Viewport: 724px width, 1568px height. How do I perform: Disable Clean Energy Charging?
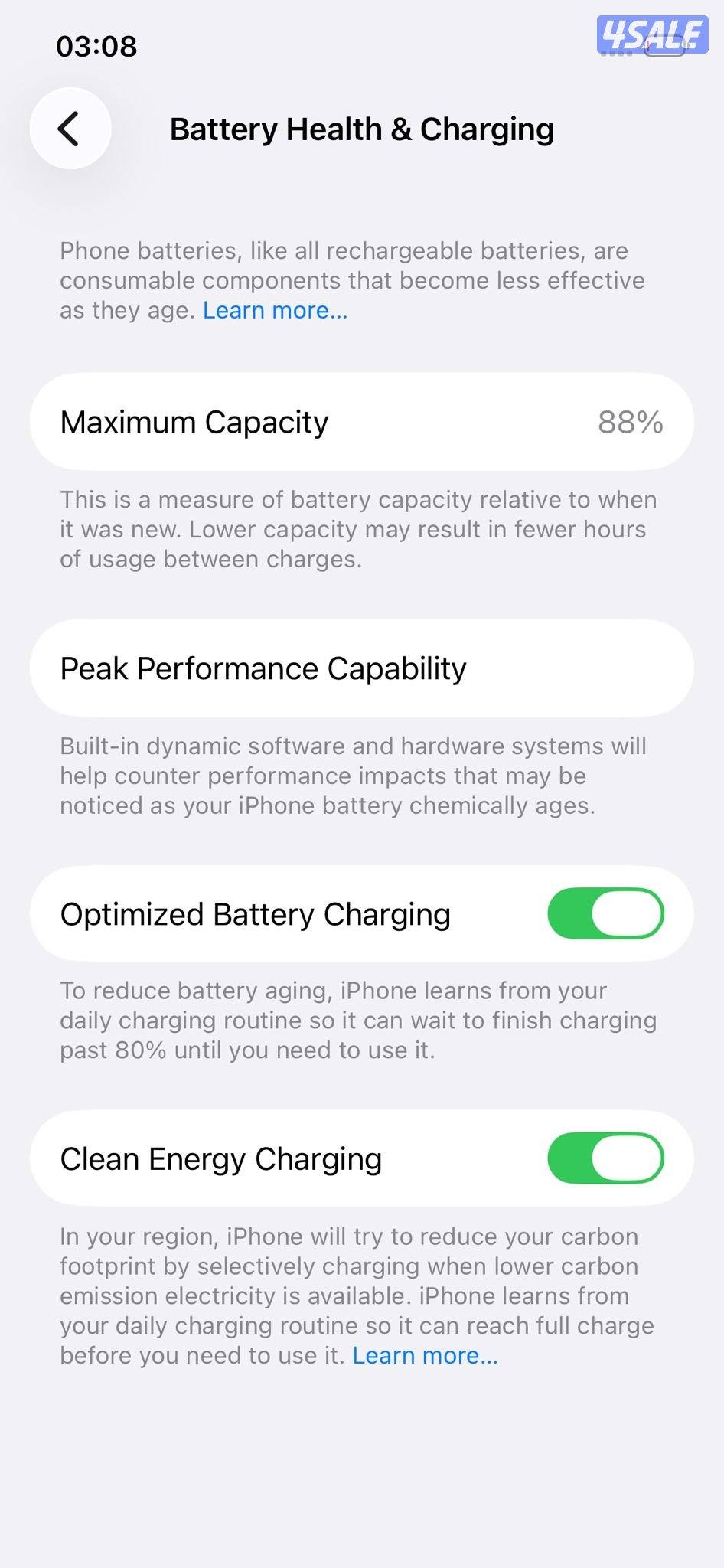pos(607,1158)
